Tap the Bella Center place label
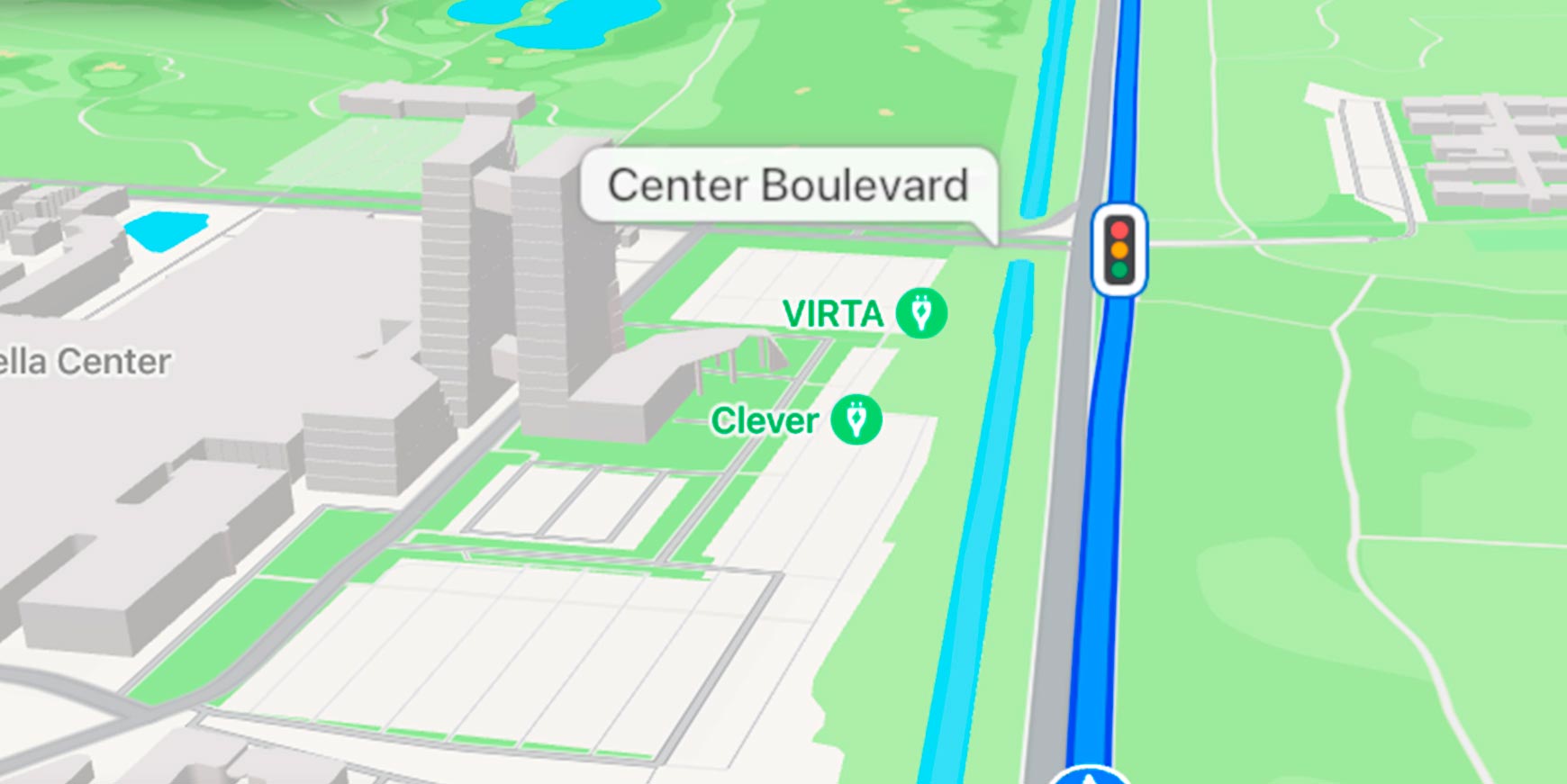The width and height of the screenshot is (1567, 784). click(86, 362)
